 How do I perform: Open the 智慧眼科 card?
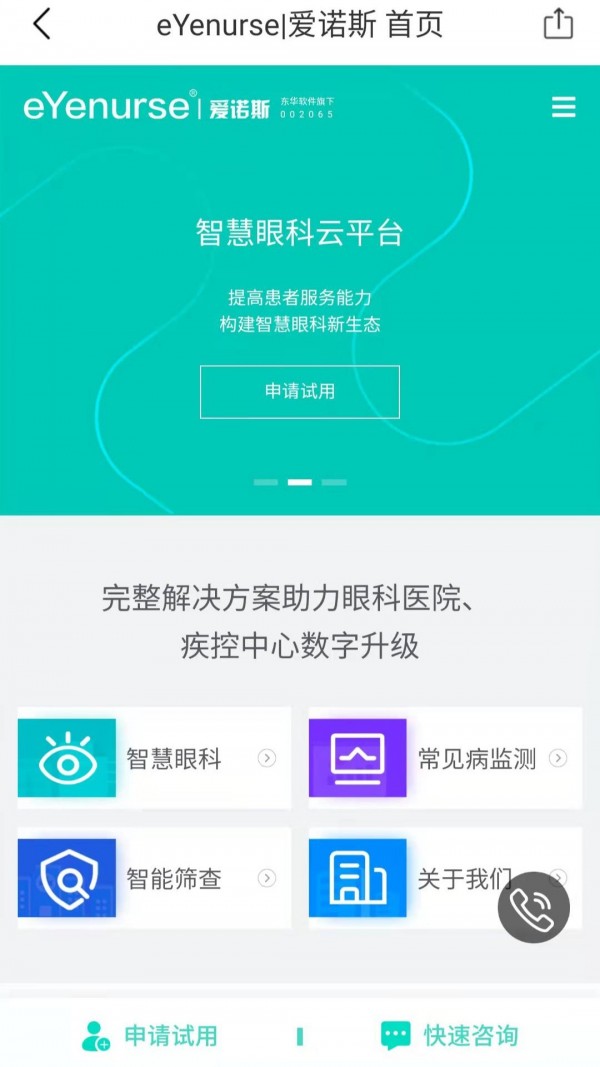[154, 758]
